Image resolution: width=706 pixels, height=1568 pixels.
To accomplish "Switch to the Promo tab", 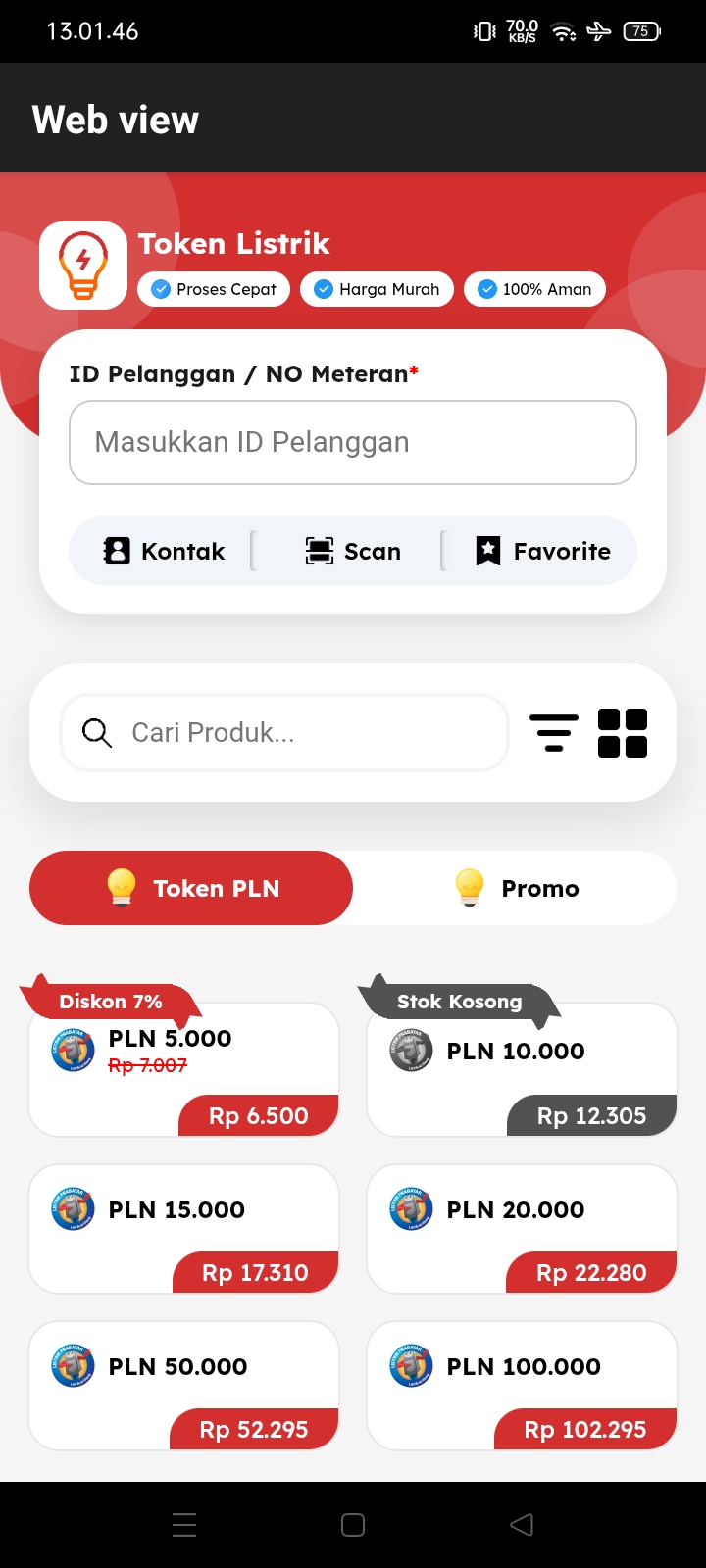I will pyautogui.click(x=515, y=888).
